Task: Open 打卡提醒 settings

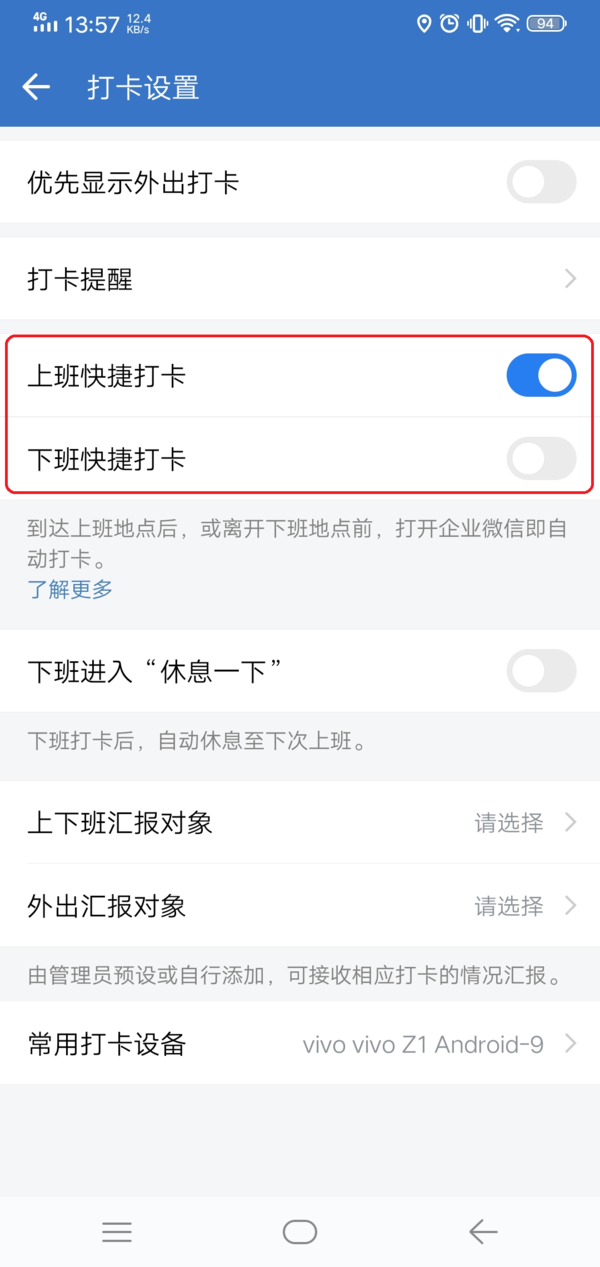Action: coord(300,279)
